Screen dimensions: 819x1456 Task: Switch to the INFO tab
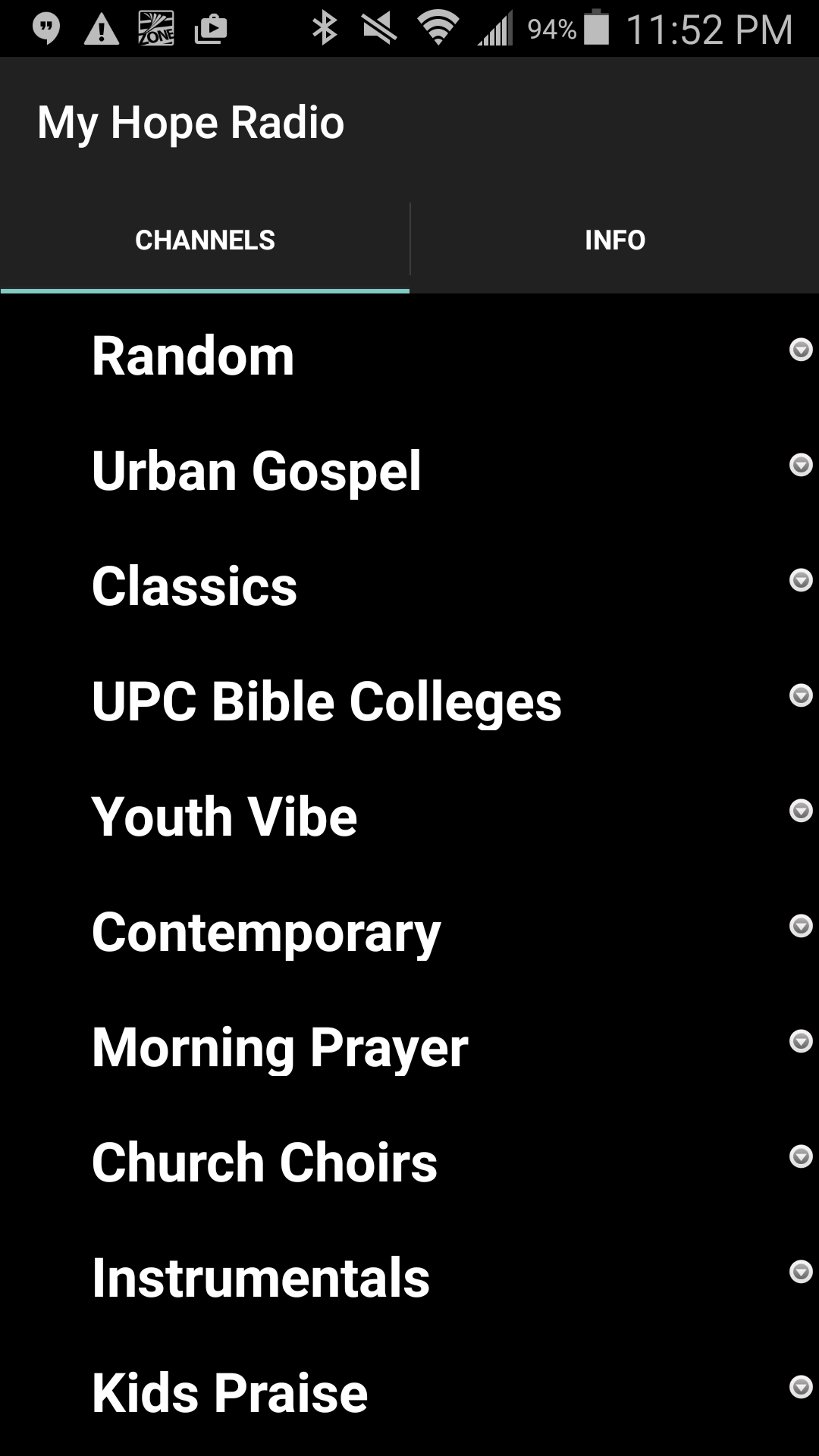pyautogui.click(x=614, y=240)
